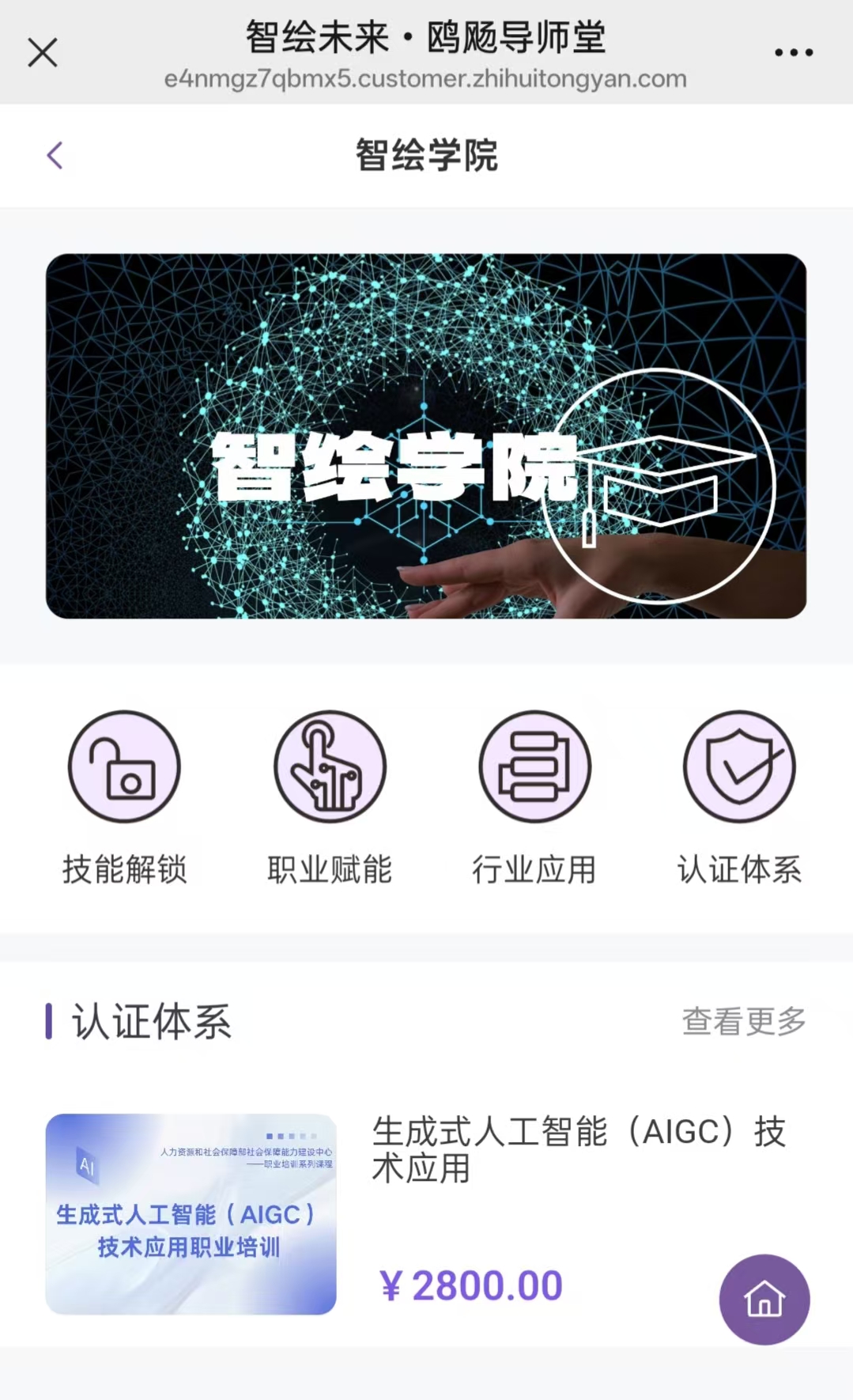Screen dimensions: 853x1400
Task: Close the web page with the X
Action: [x=43, y=53]
